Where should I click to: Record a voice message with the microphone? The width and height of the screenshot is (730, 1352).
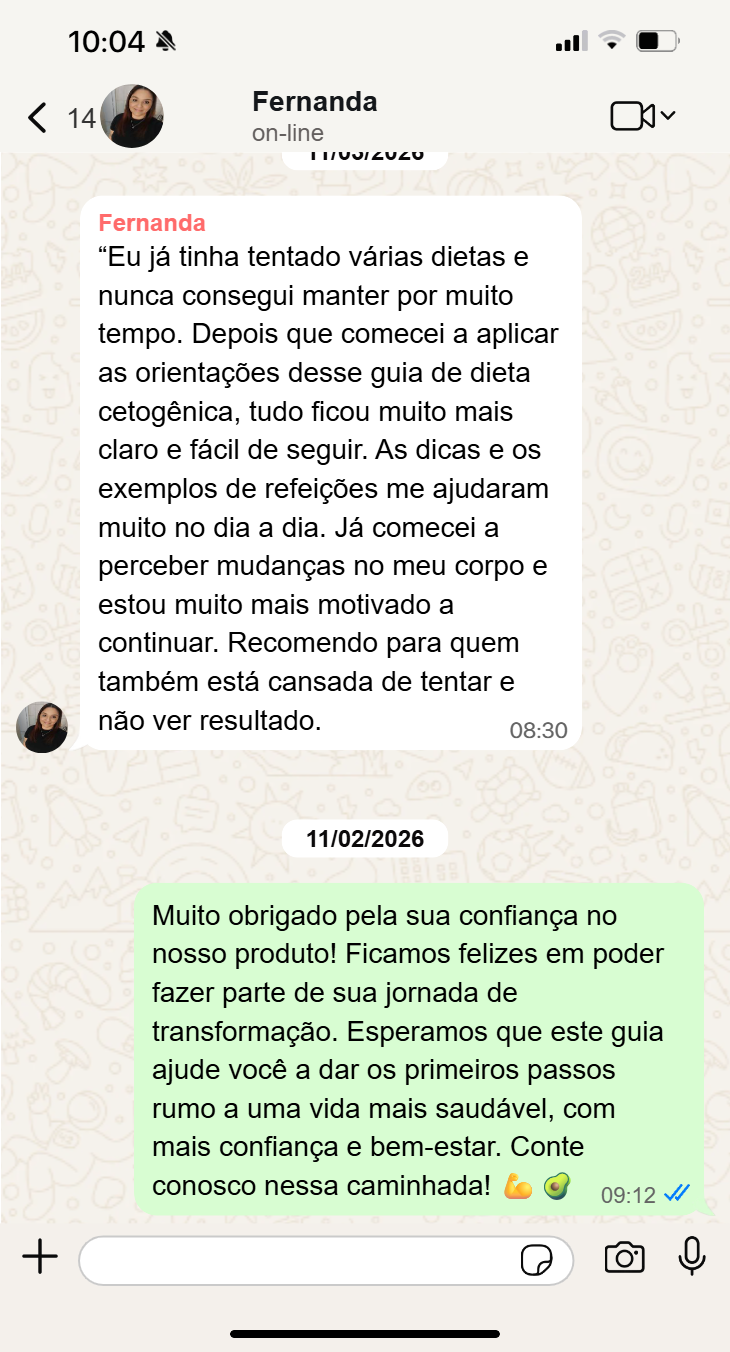[692, 1257]
